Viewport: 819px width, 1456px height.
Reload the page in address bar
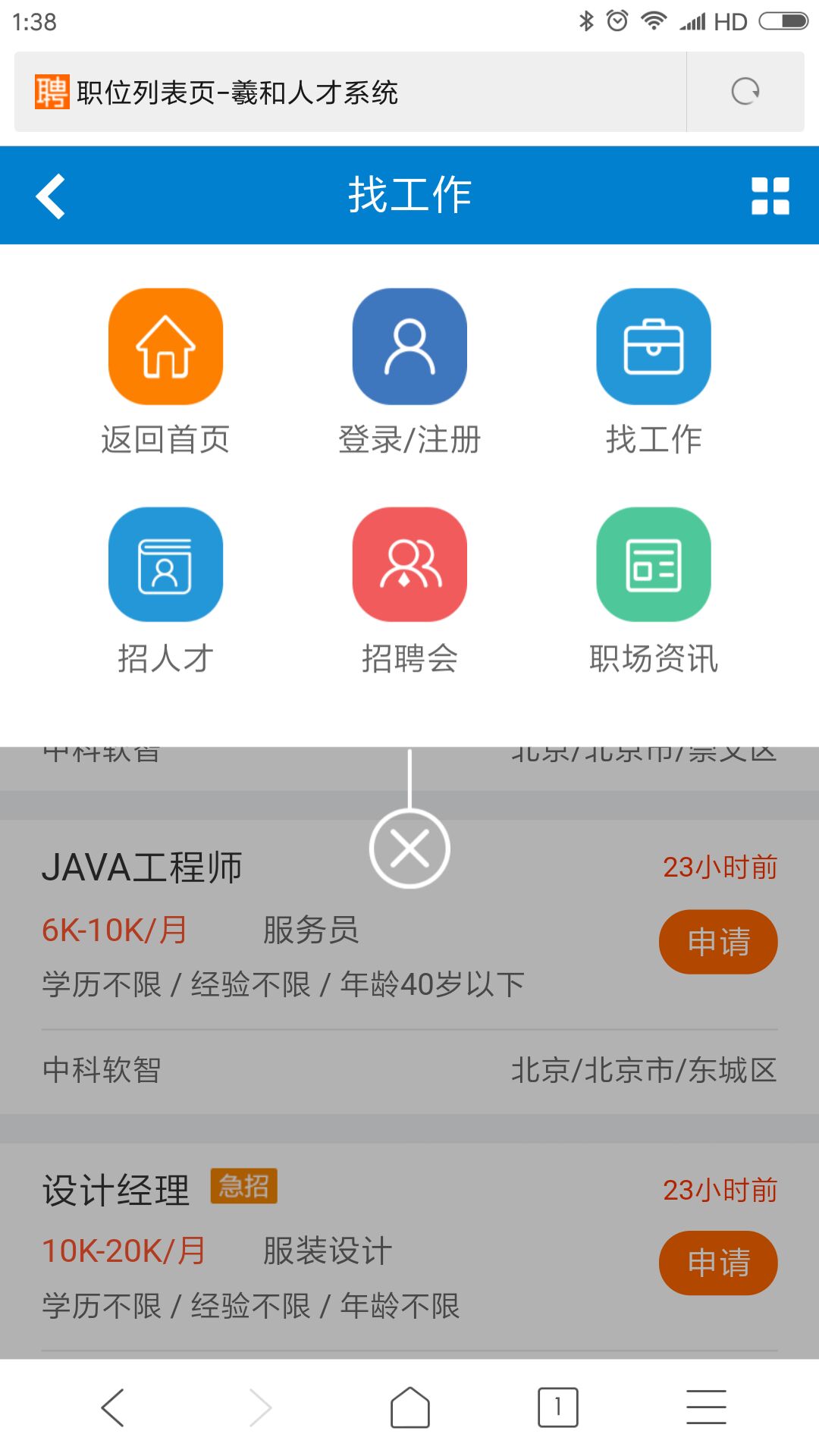pyautogui.click(x=745, y=92)
